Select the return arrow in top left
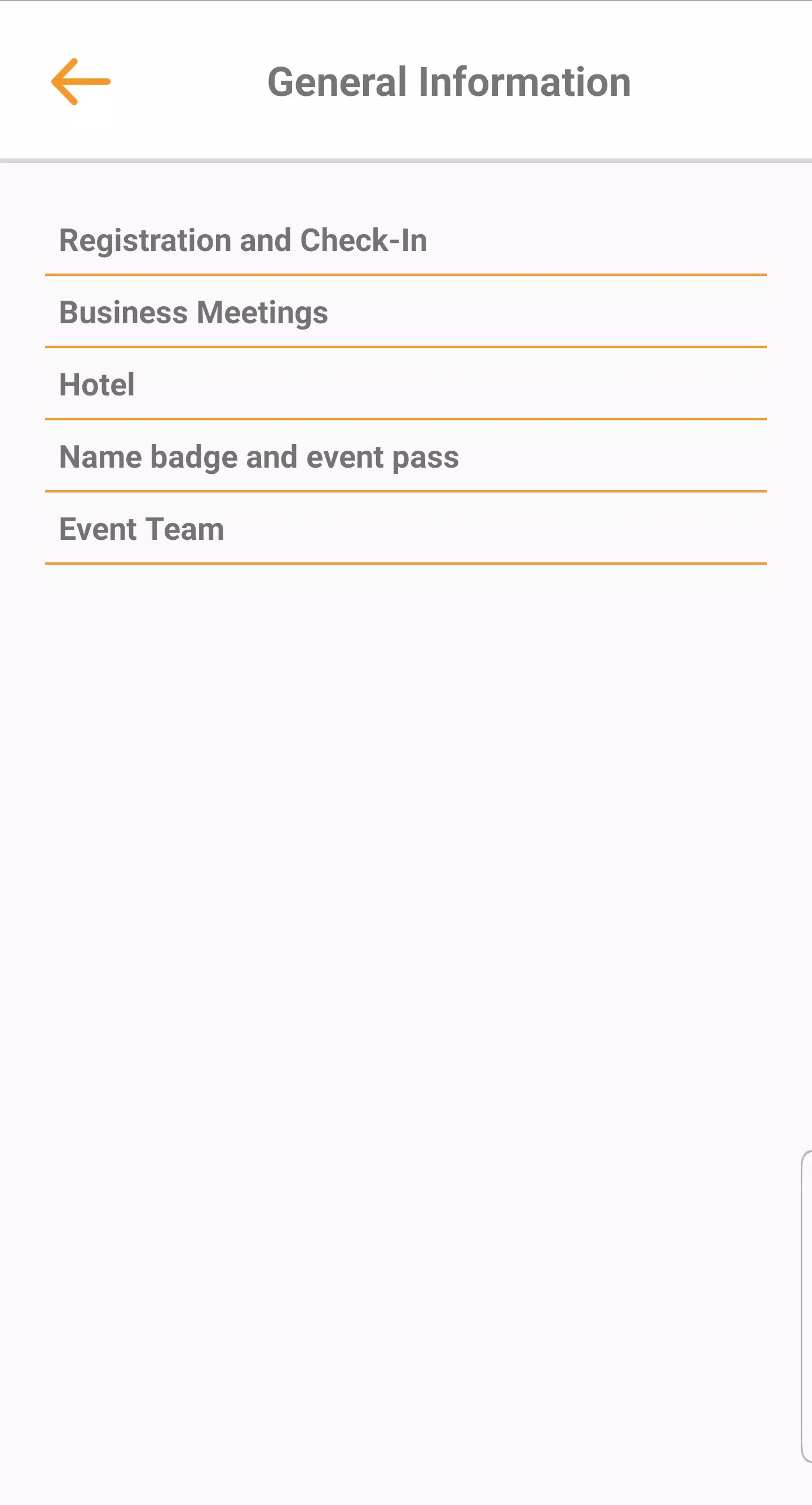The width and height of the screenshot is (812, 1505). point(81,81)
